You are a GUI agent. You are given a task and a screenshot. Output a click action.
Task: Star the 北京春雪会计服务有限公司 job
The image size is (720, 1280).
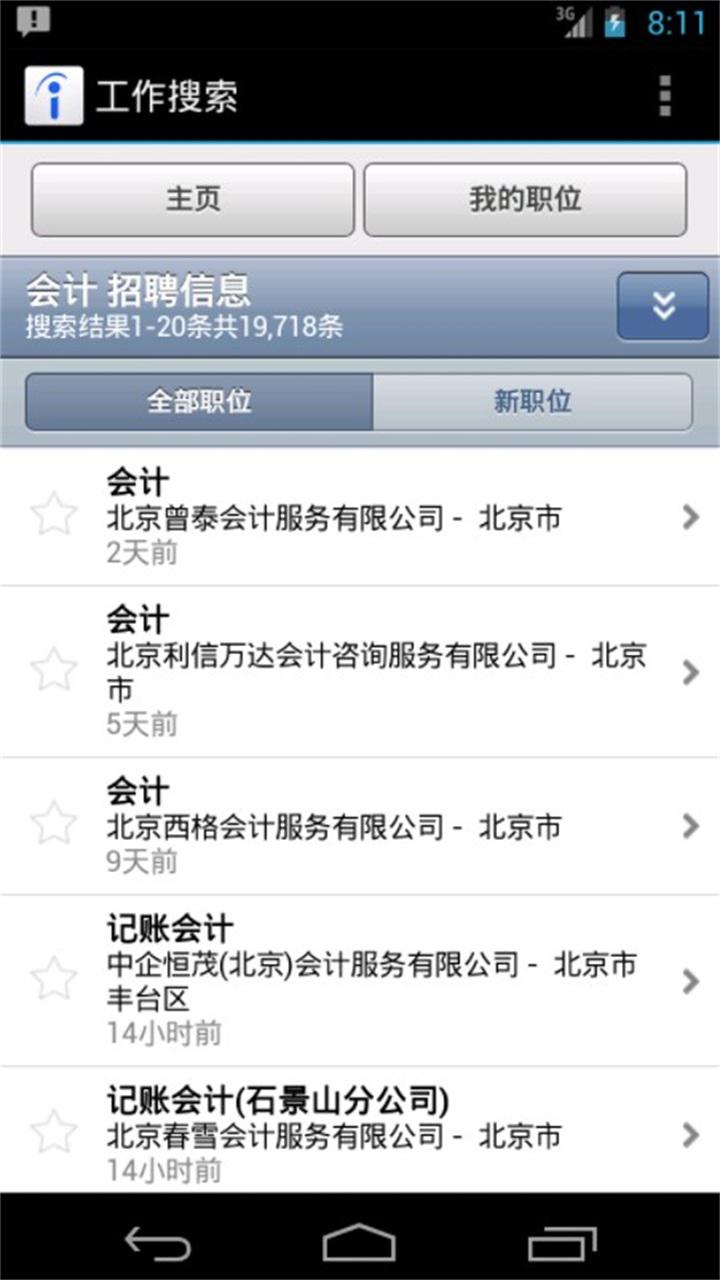click(53, 1133)
